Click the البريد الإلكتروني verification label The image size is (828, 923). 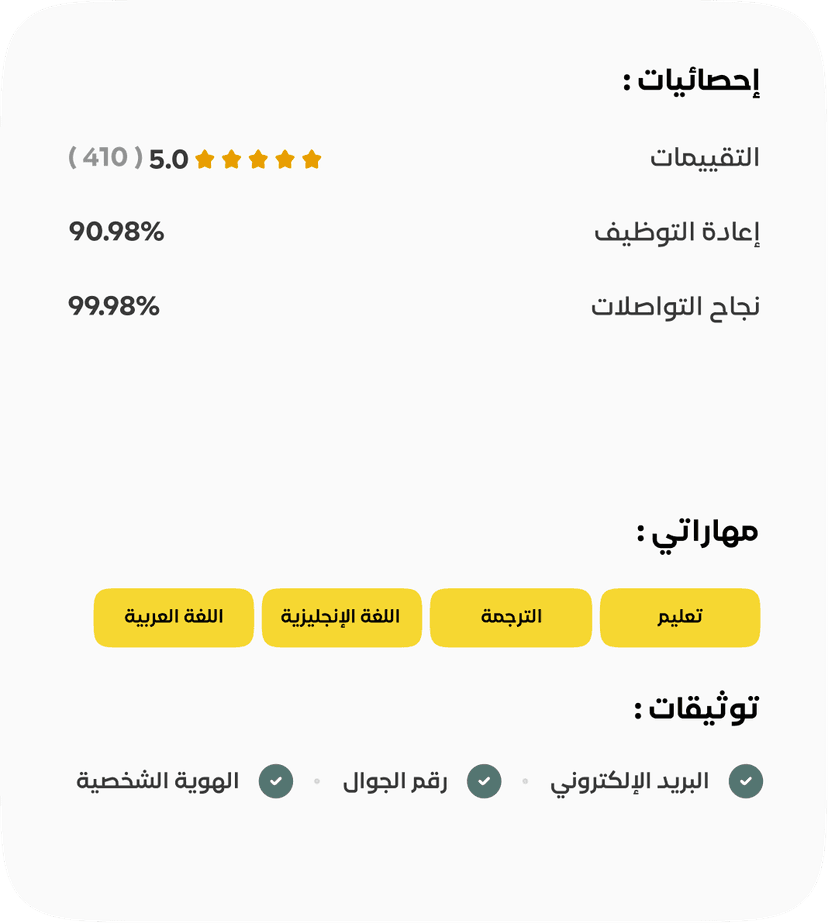pyautogui.click(x=633, y=780)
